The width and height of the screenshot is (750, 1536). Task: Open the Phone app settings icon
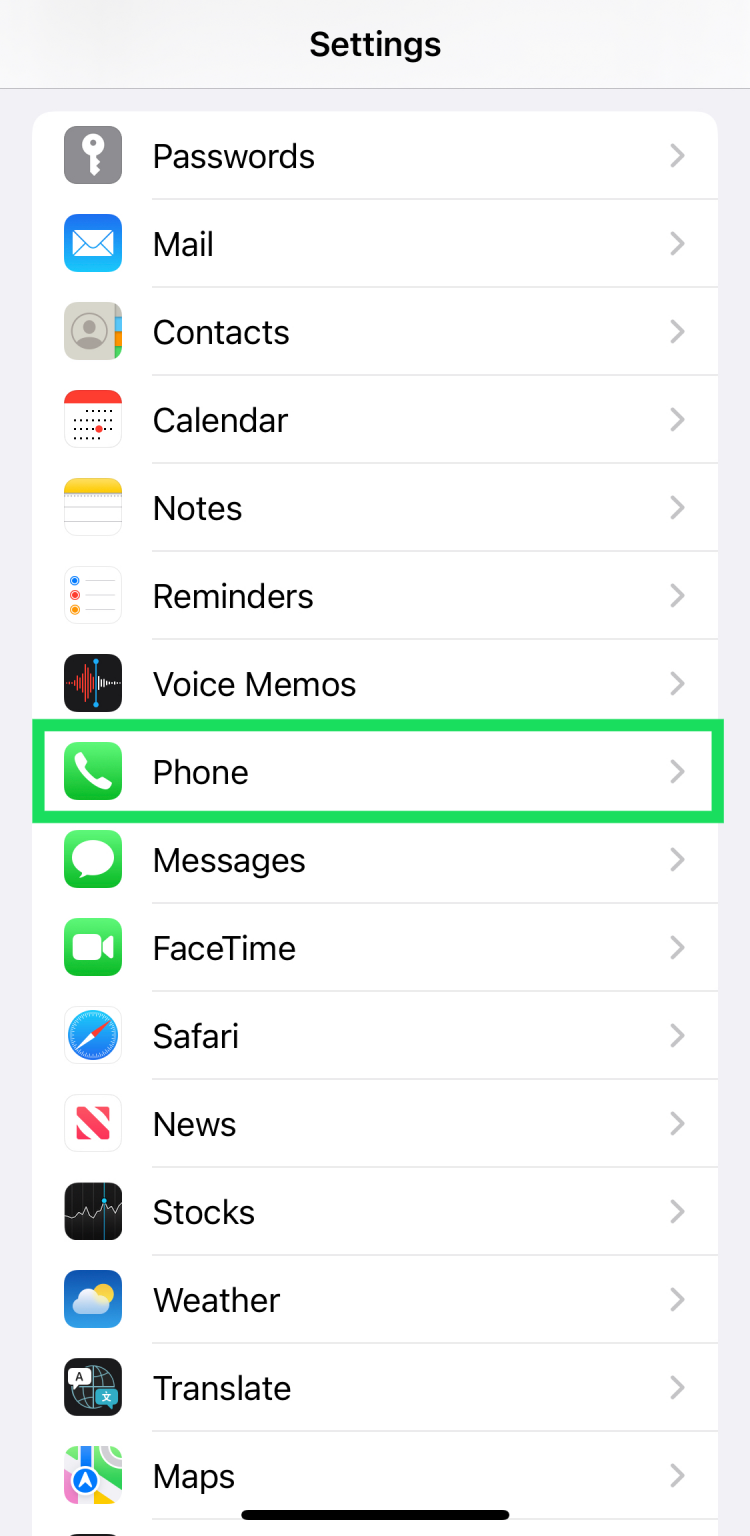click(x=92, y=771)
